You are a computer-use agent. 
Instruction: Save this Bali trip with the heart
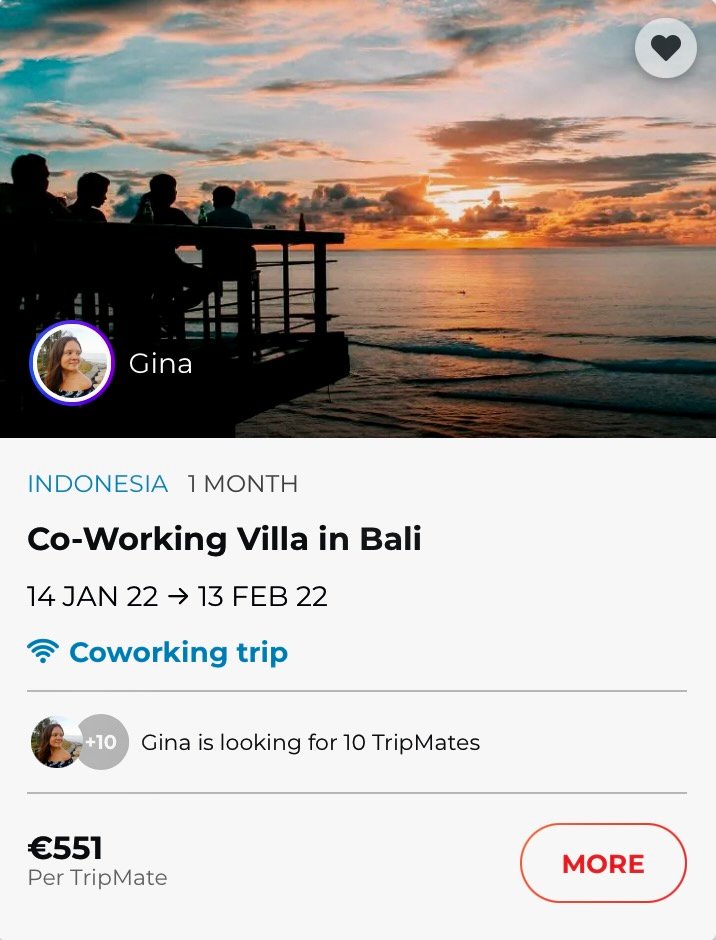(666, 47)
